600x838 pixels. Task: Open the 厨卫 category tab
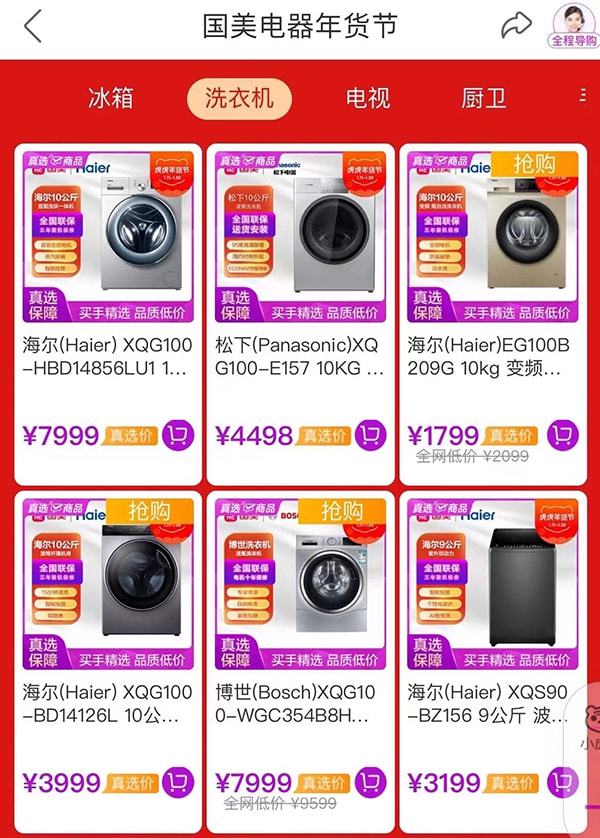point(484,98)
